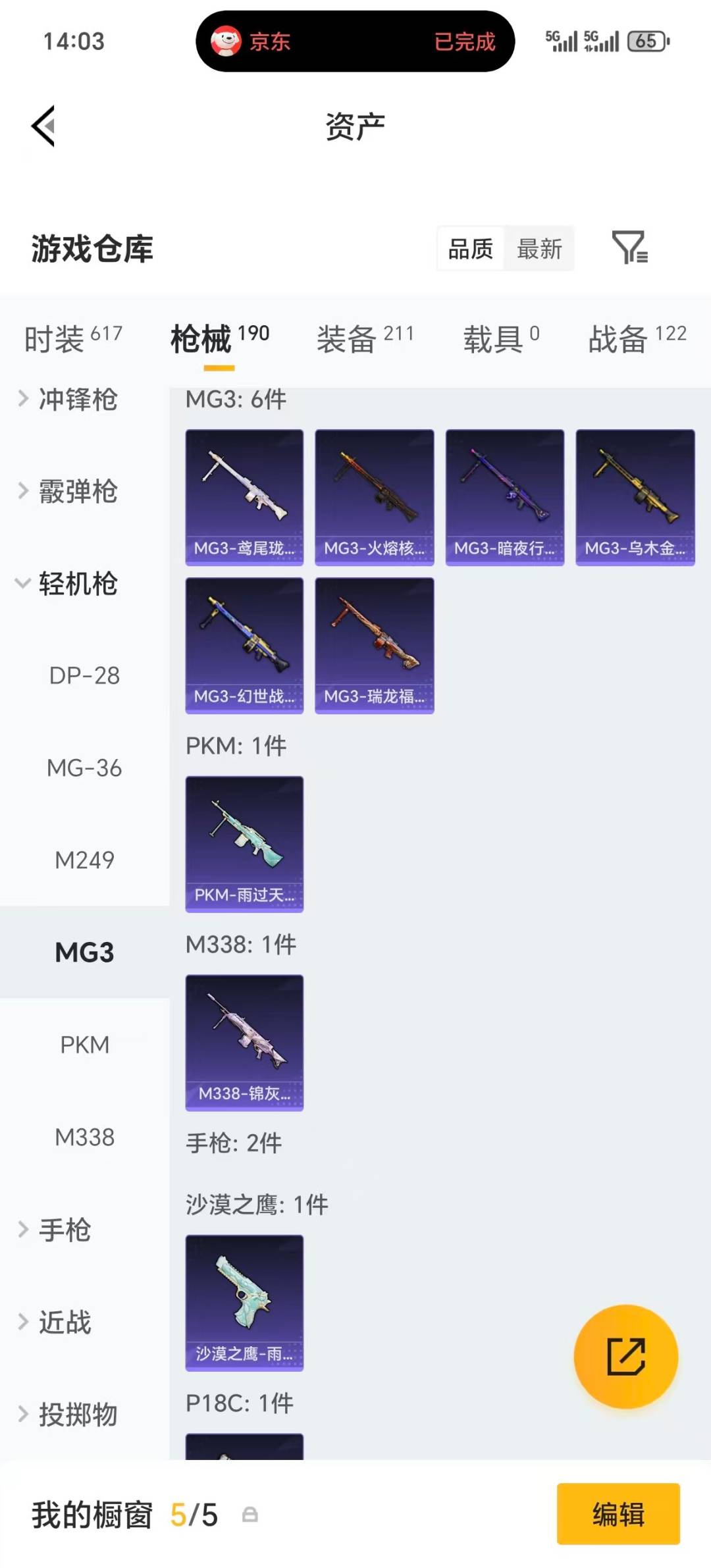711x1568 pixels.
Task: Open the 京东 notification banner
Action: [355, 41]
